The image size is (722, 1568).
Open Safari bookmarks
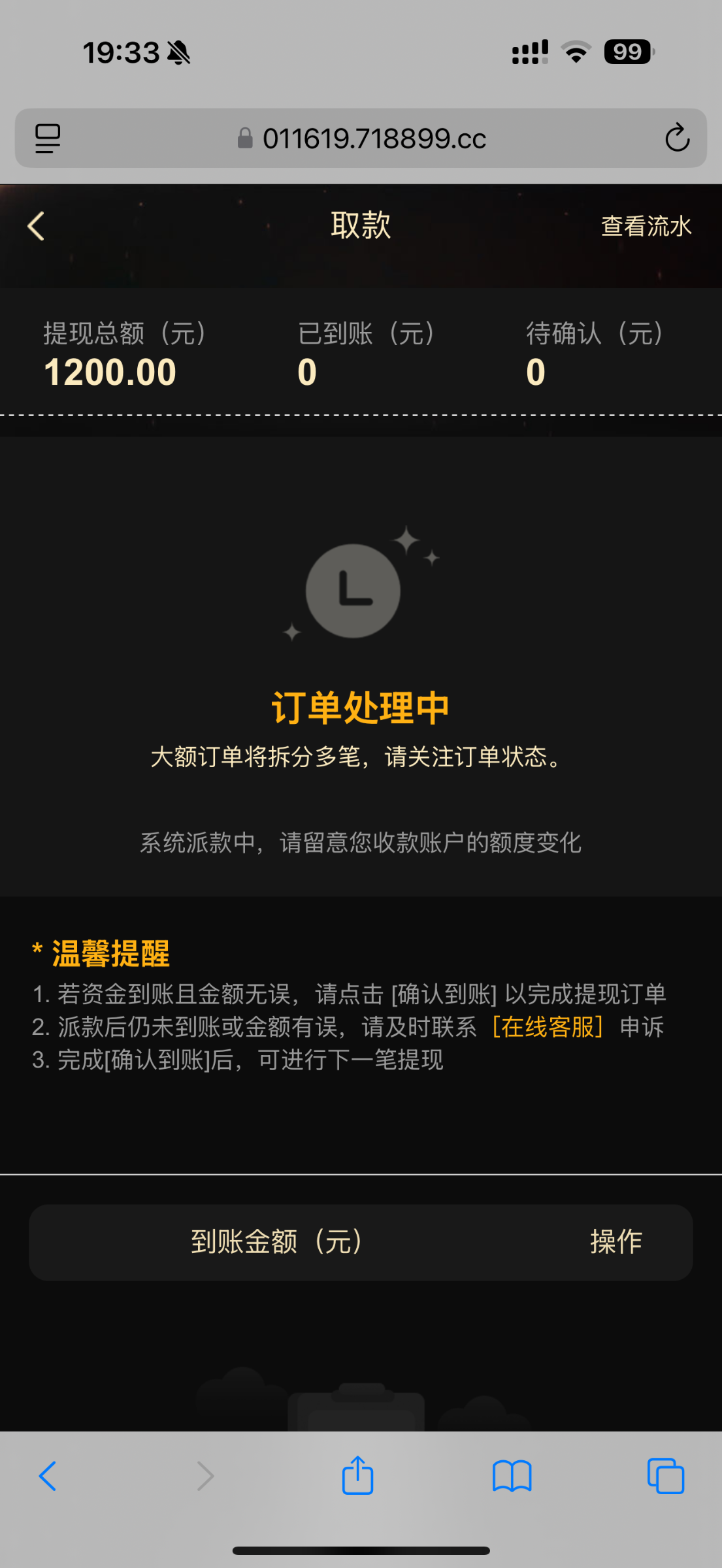tap(512, 1476)
